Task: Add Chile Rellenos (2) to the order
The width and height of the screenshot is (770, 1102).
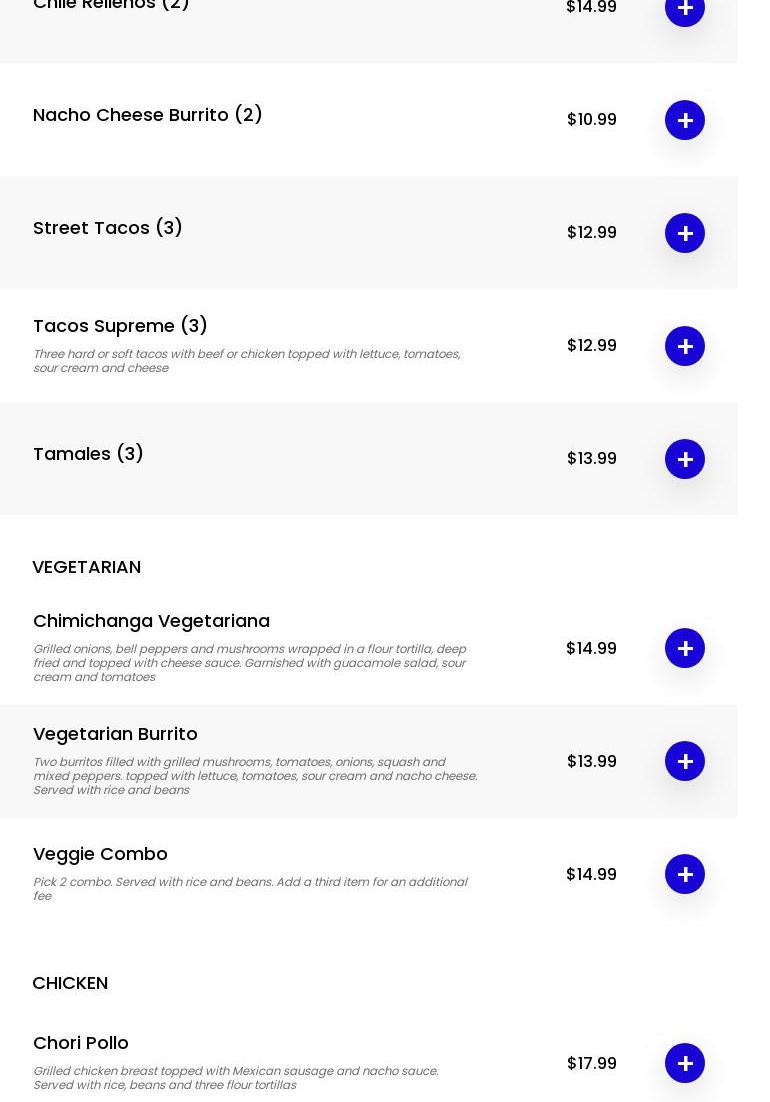Action: [685, 9]
